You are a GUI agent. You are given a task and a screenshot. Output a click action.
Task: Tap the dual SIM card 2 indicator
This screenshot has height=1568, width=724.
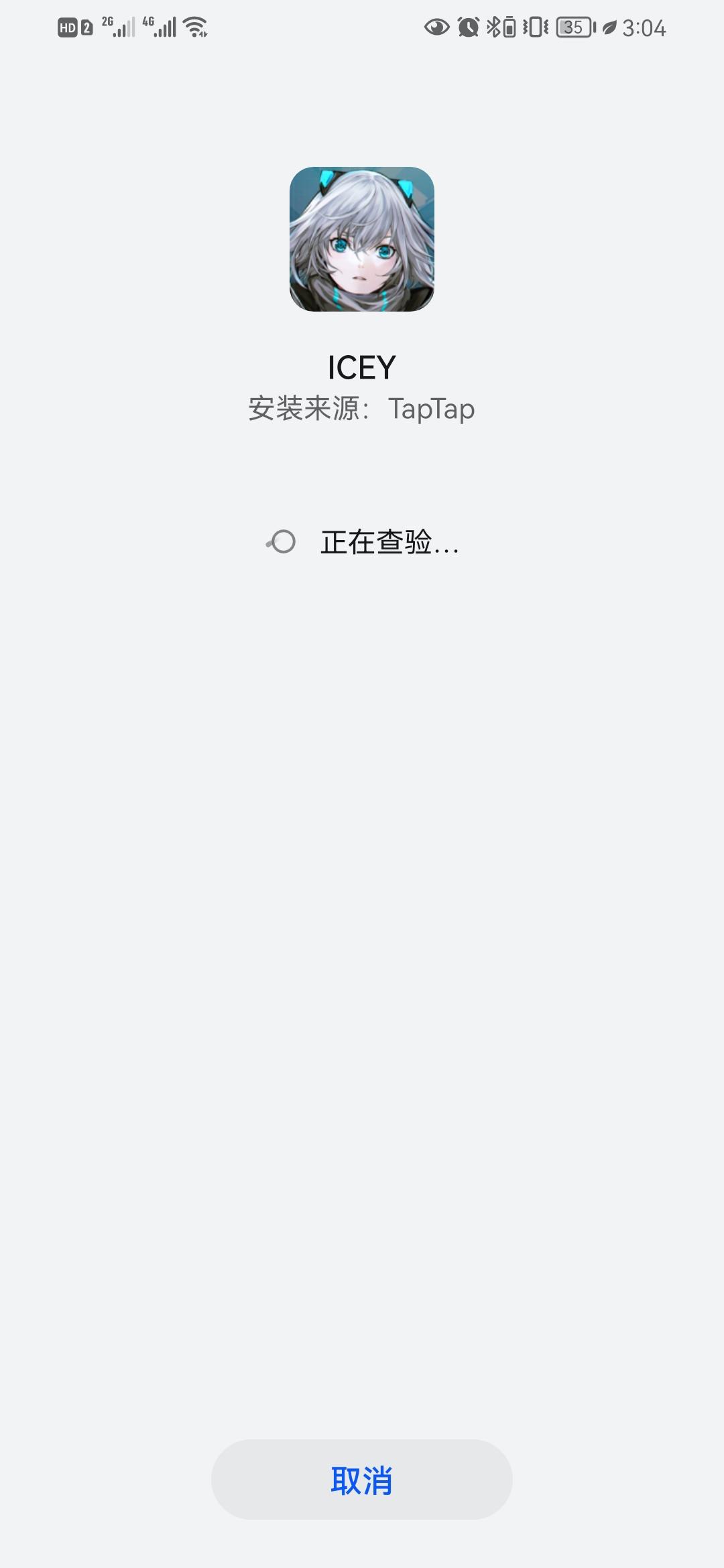[86, 28]
